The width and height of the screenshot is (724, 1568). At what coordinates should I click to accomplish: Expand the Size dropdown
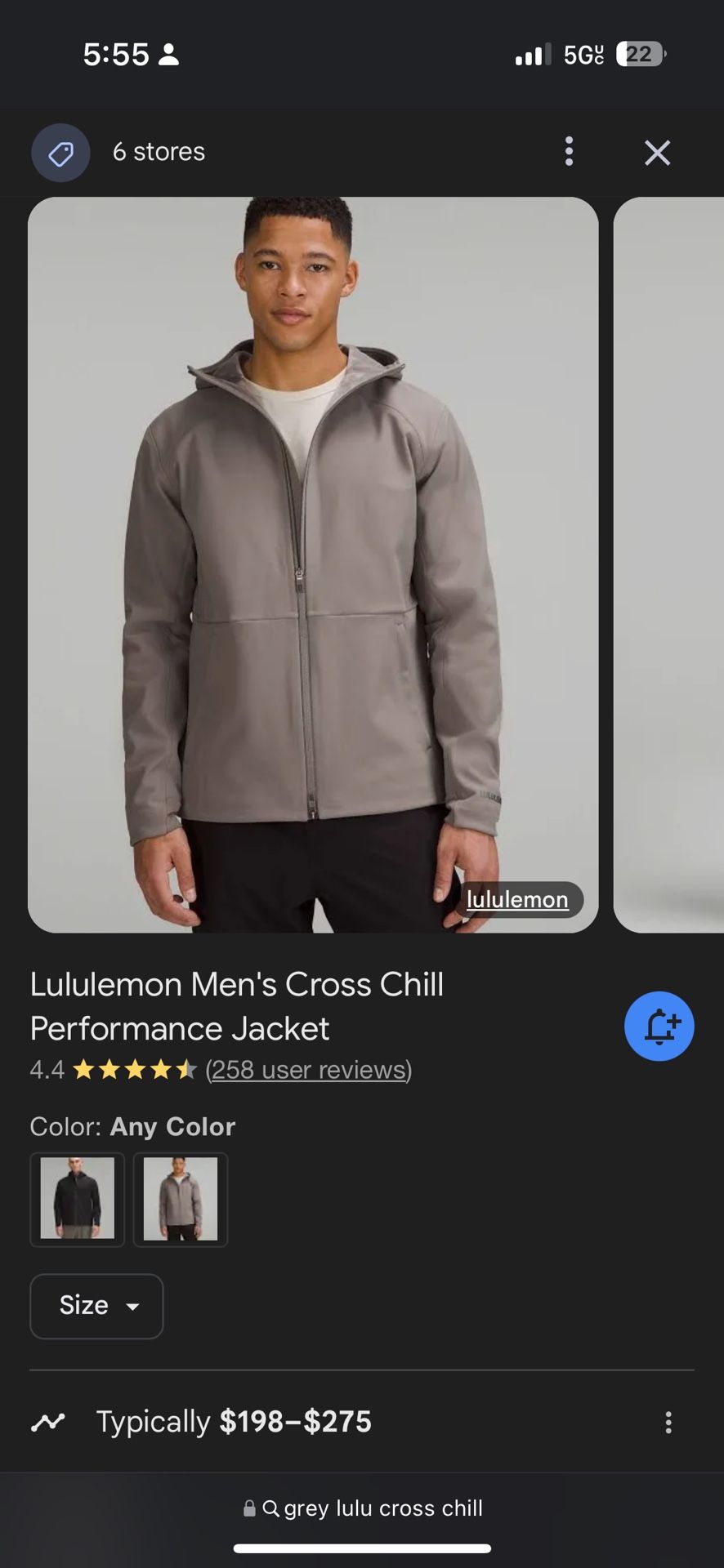[x=96, y=1306]
